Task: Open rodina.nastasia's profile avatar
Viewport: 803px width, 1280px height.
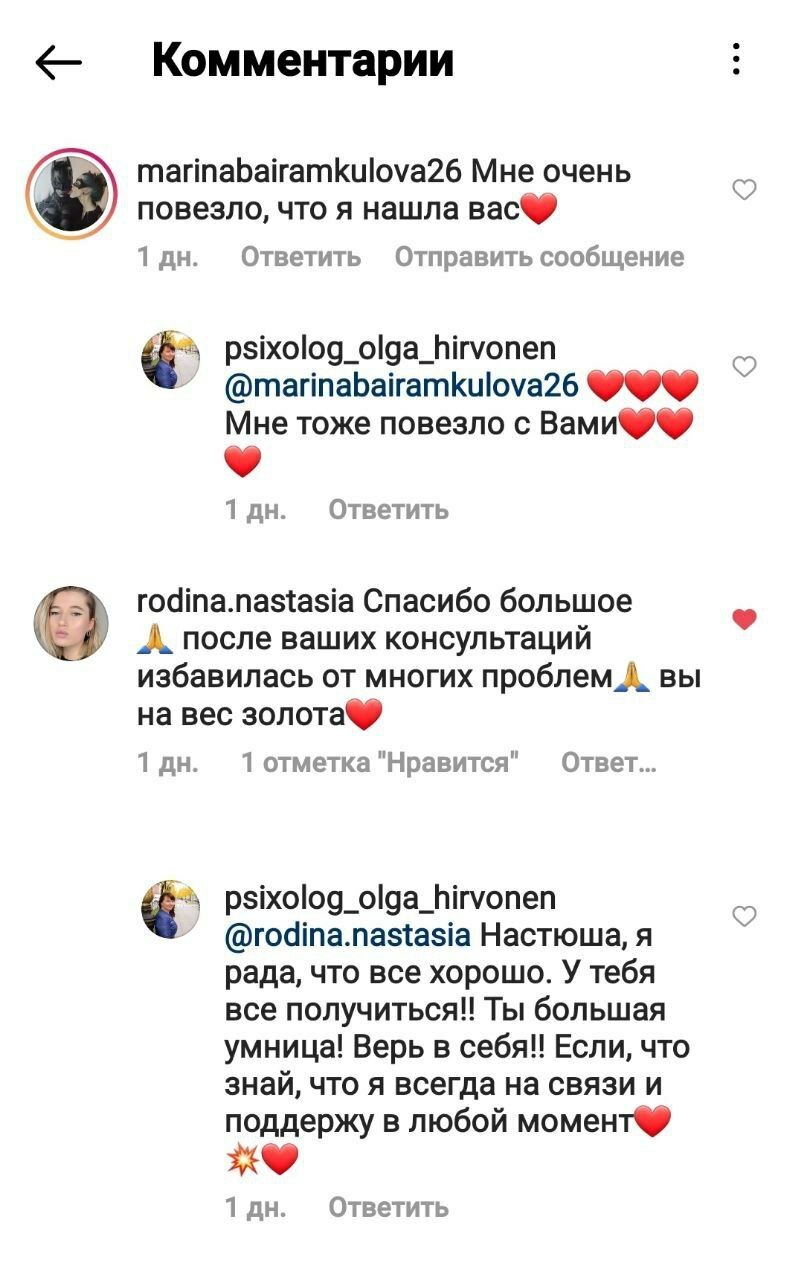Action: click(71, 624)
